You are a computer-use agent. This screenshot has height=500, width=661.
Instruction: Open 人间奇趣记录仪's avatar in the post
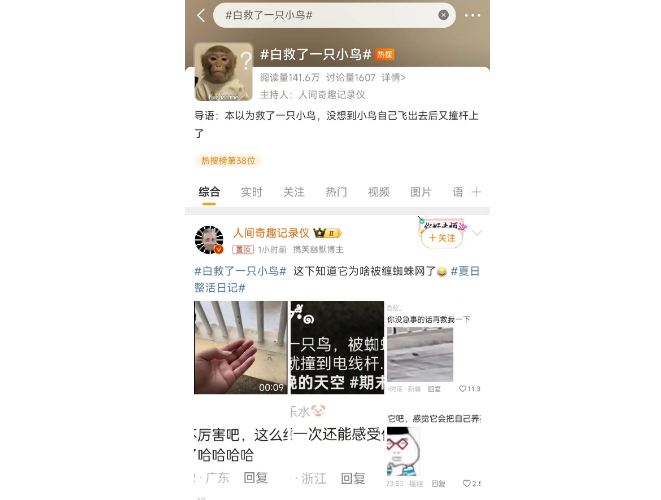pyautogui.click(x=209, y=240)
